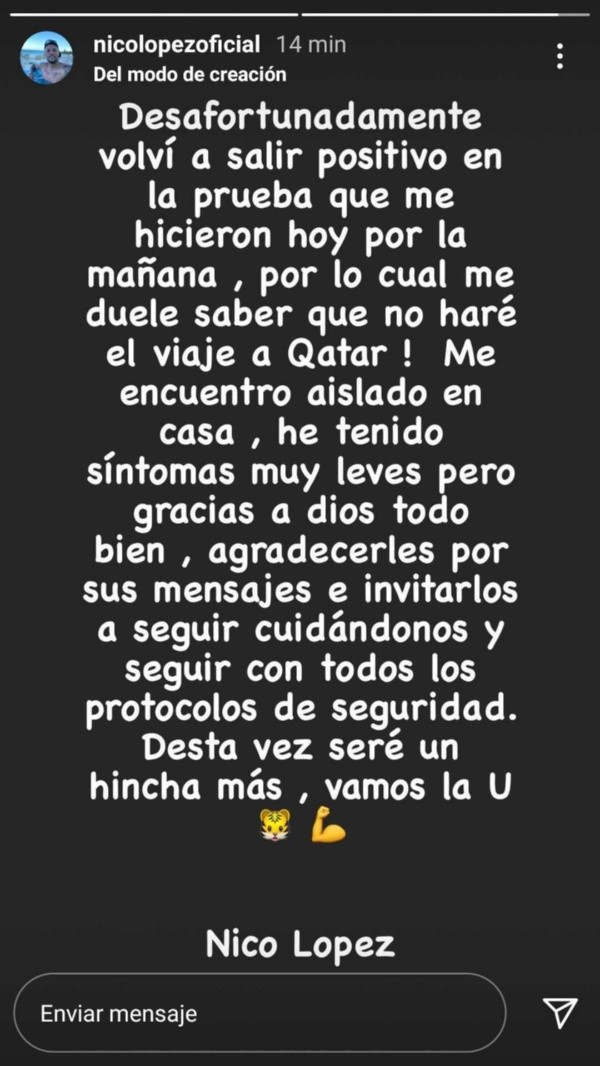
Task: Open the nicolopezoficial username link
Action: (175, 44)
